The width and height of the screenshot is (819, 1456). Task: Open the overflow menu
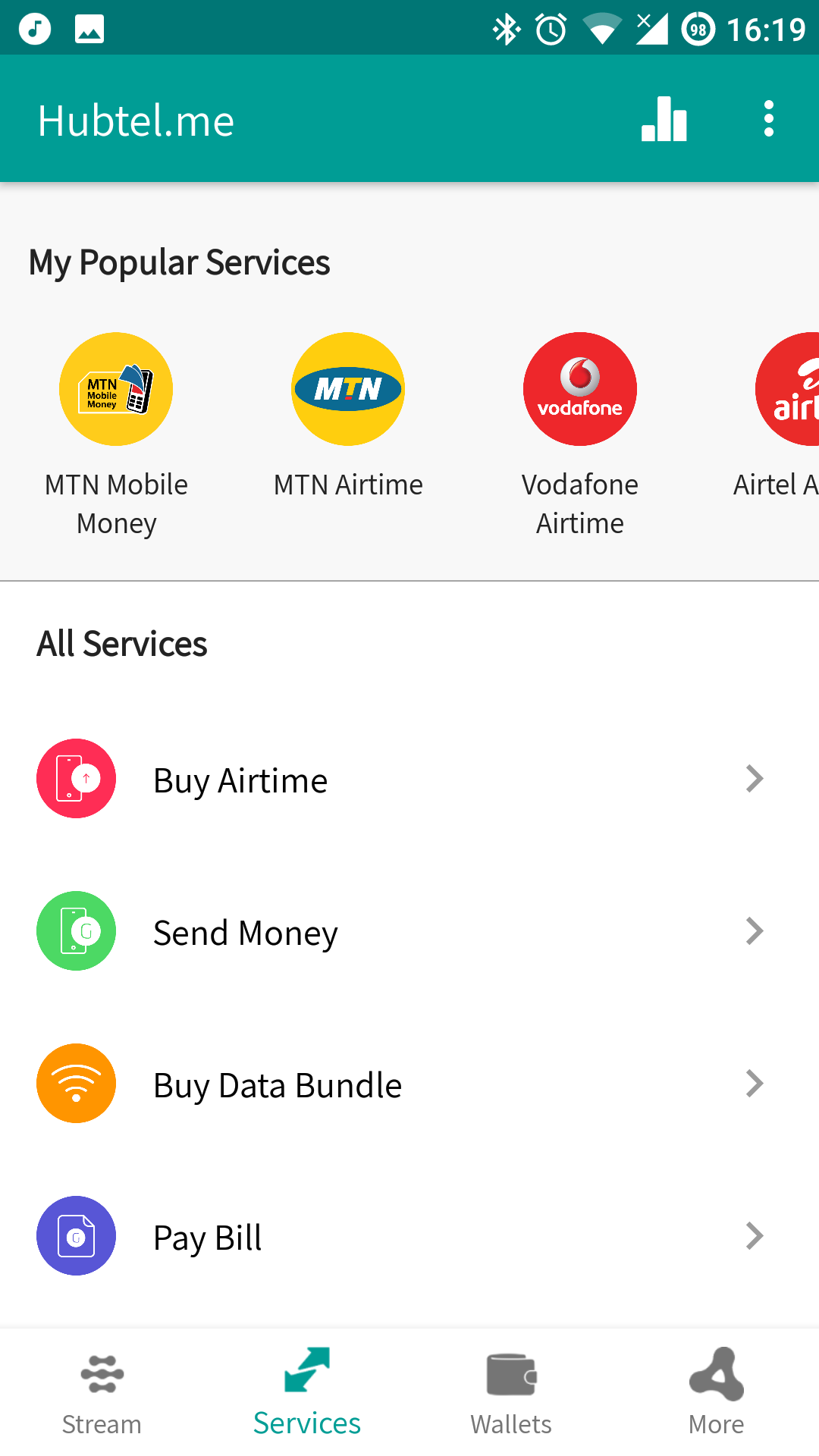point(768,120)
